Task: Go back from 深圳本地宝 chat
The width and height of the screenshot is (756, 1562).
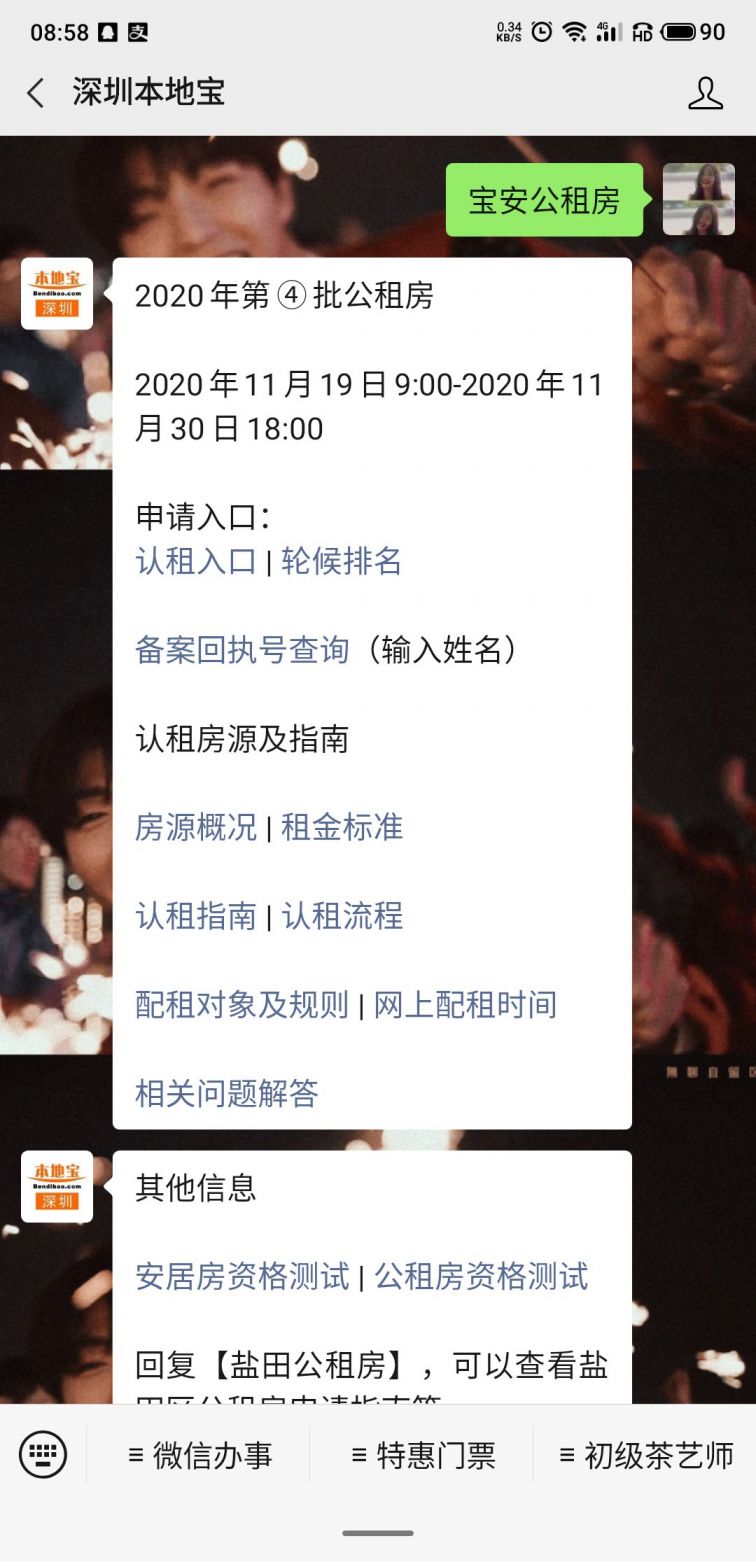Action: coord(36,93)
